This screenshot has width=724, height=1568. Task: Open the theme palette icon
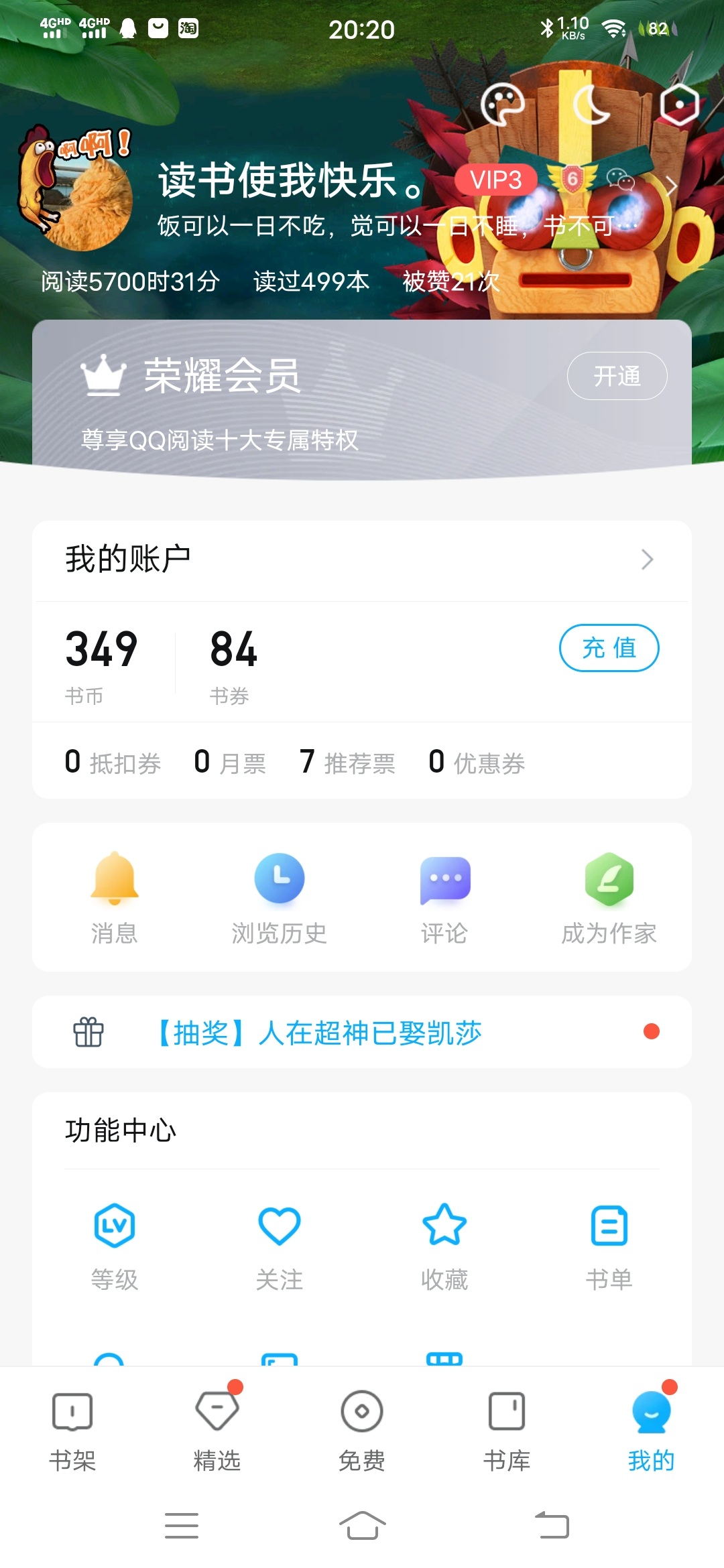[502, 105]
